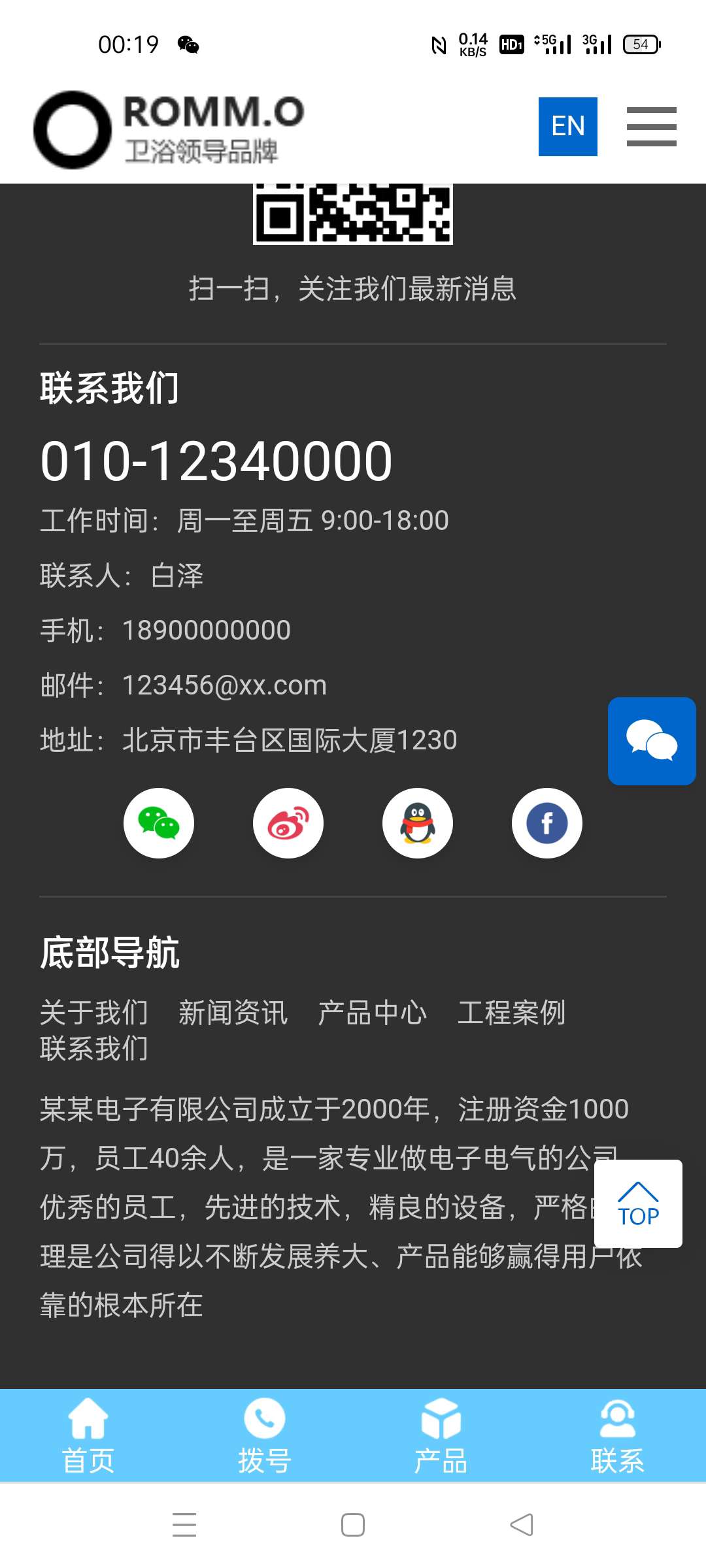
Task: Visit the Weibo social page
Action: (288, 823)
